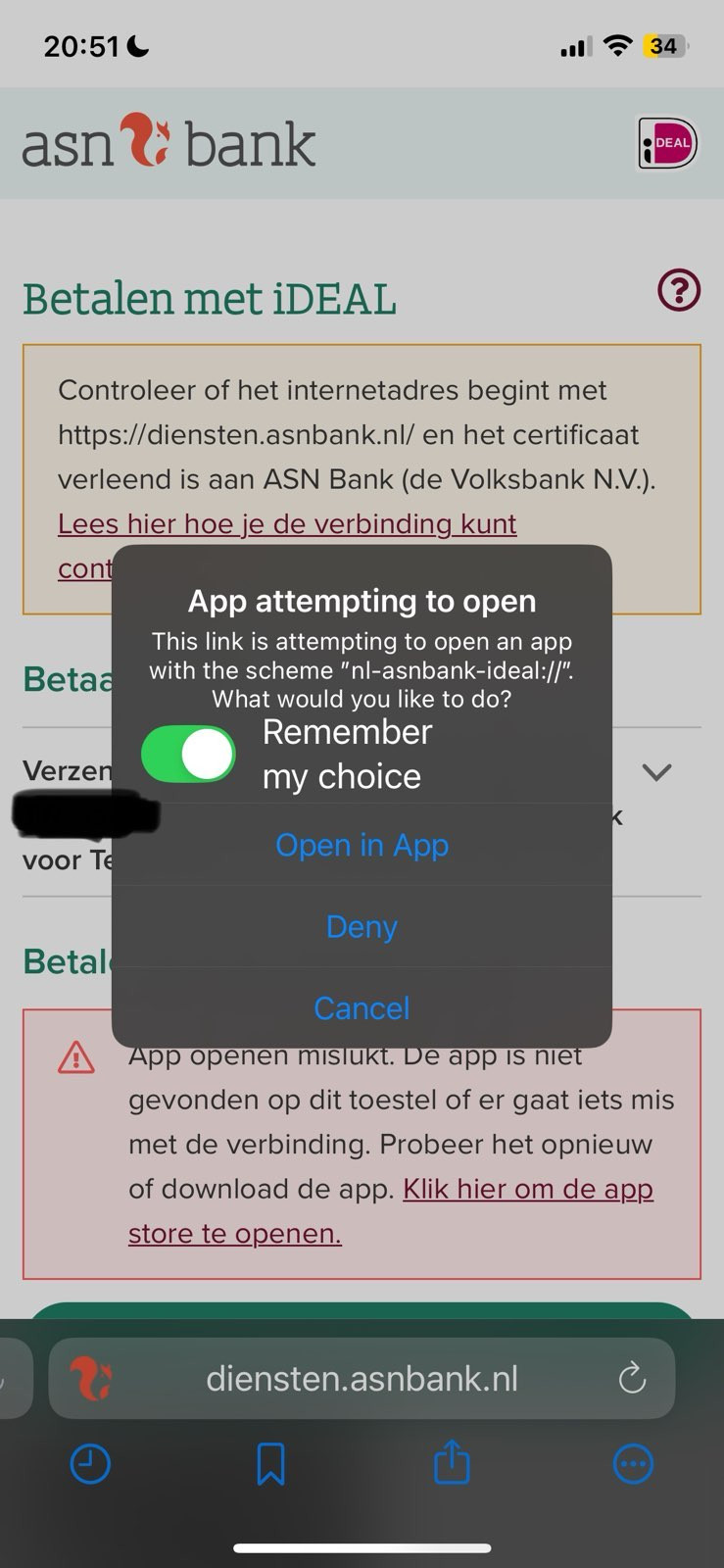Open Lees hier hoe je de verbinding link
The image size is (724, 1568).
[x=287, y=524]
